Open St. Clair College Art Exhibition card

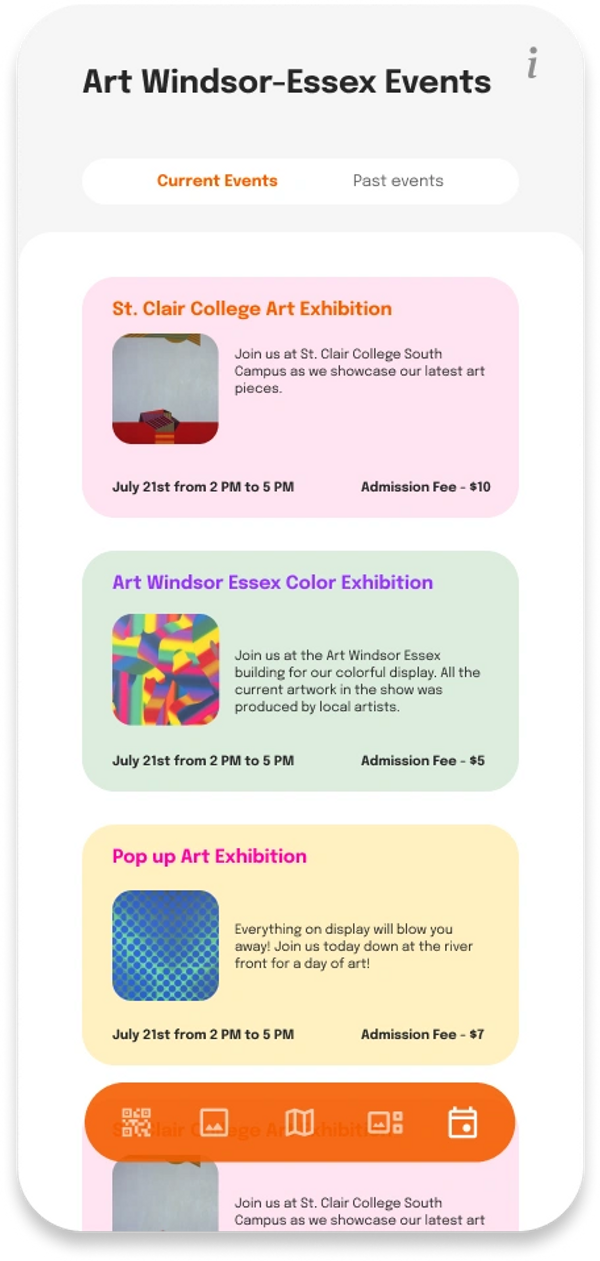tap(300, 397)
